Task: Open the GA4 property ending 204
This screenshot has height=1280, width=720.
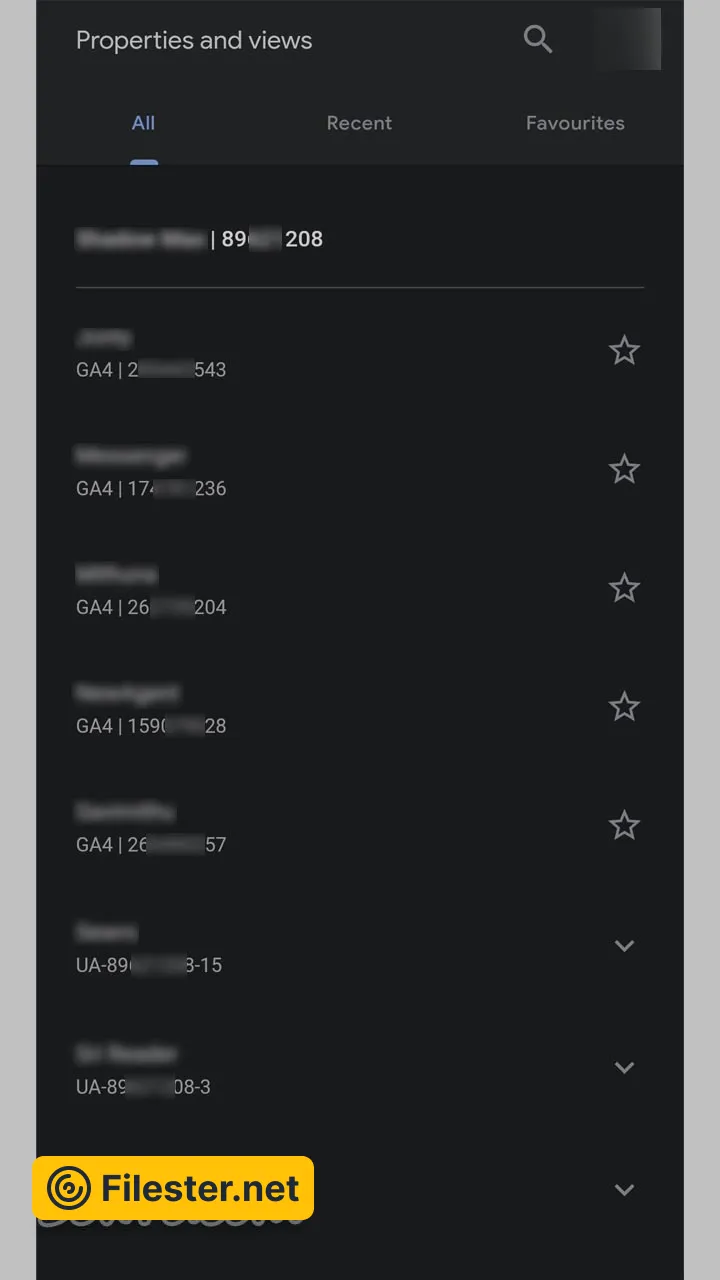Action: click(x=250, y=591)
